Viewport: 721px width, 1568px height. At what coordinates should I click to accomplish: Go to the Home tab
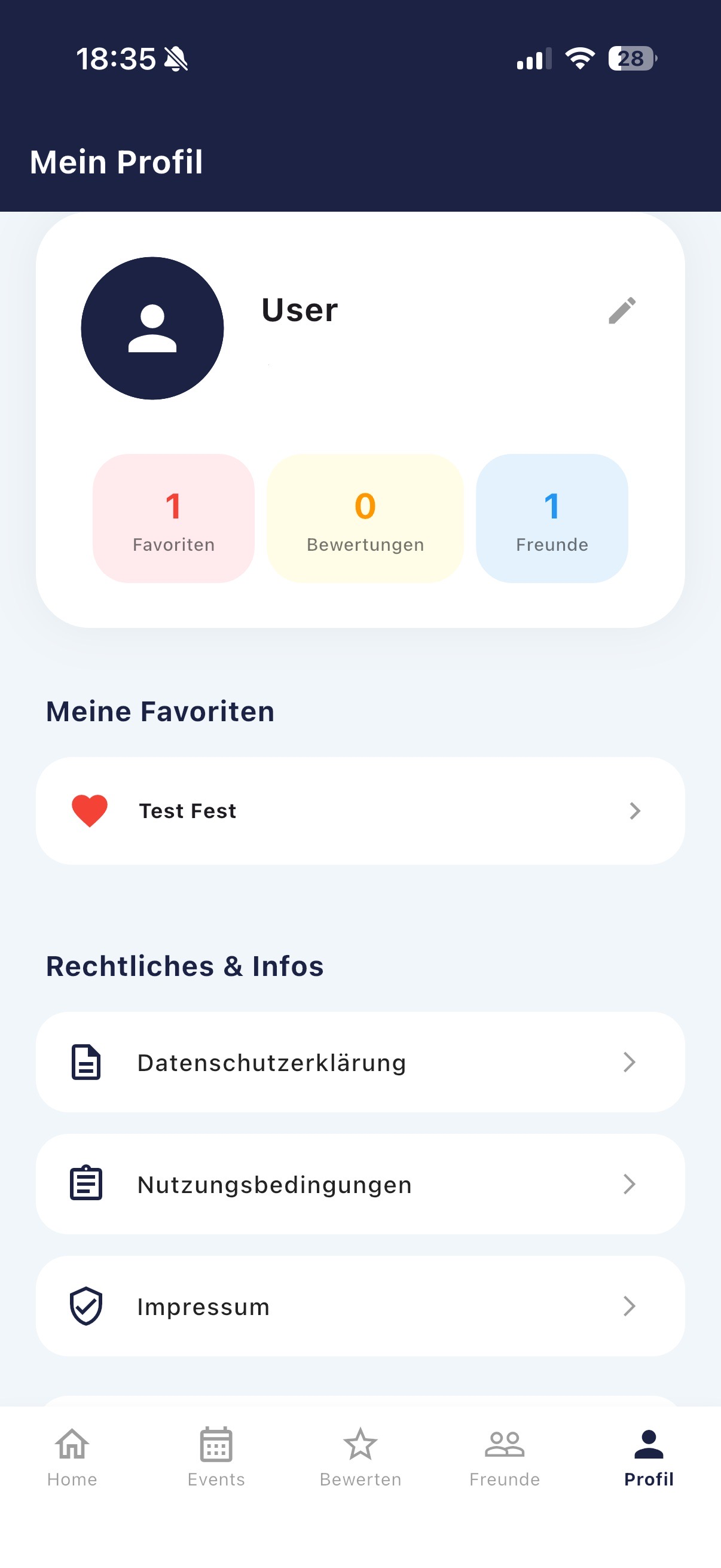click(72, 1457)
